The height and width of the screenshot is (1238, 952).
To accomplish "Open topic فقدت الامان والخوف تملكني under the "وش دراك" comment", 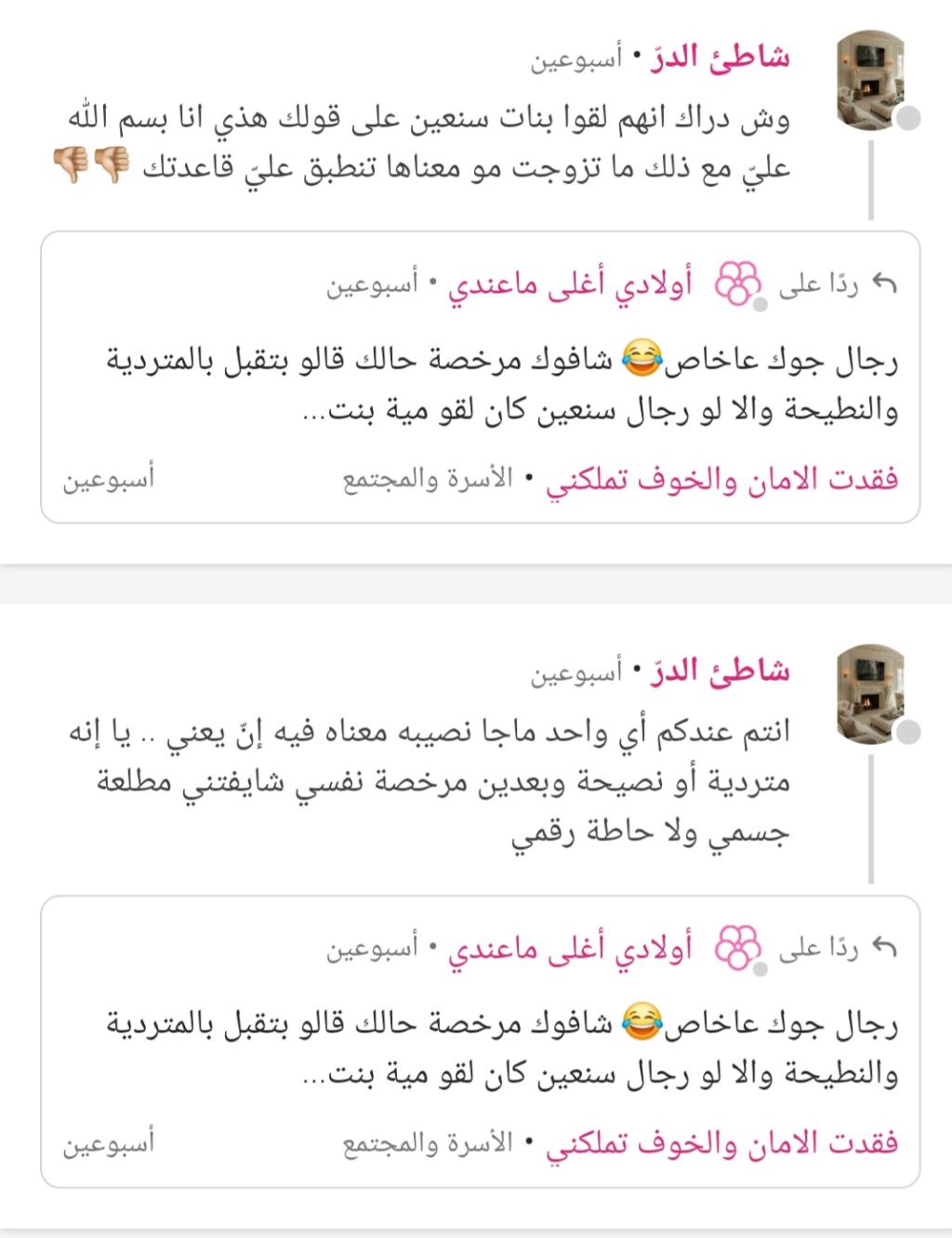I will click(721, 481).
